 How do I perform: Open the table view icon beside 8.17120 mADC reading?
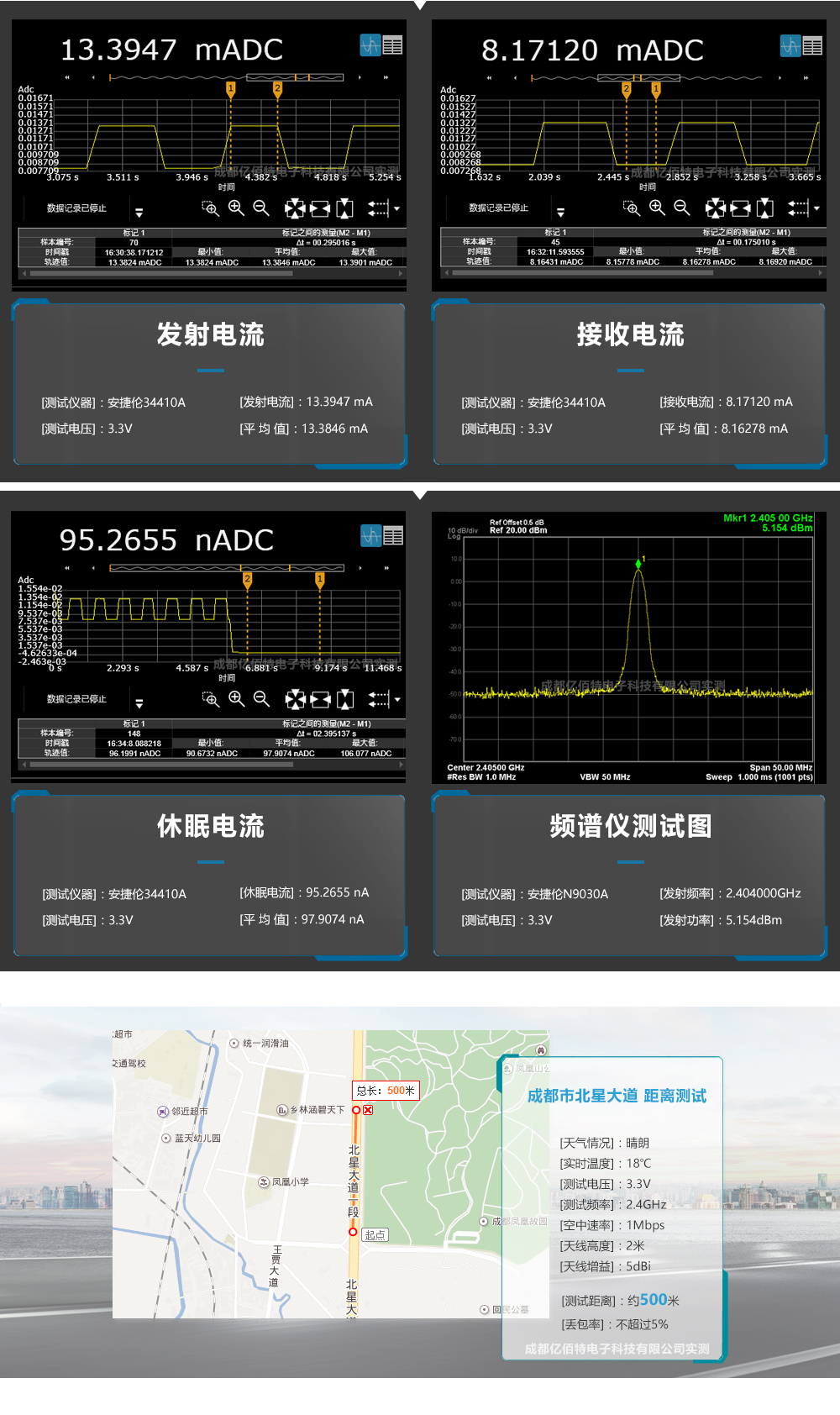pos(811,46)
